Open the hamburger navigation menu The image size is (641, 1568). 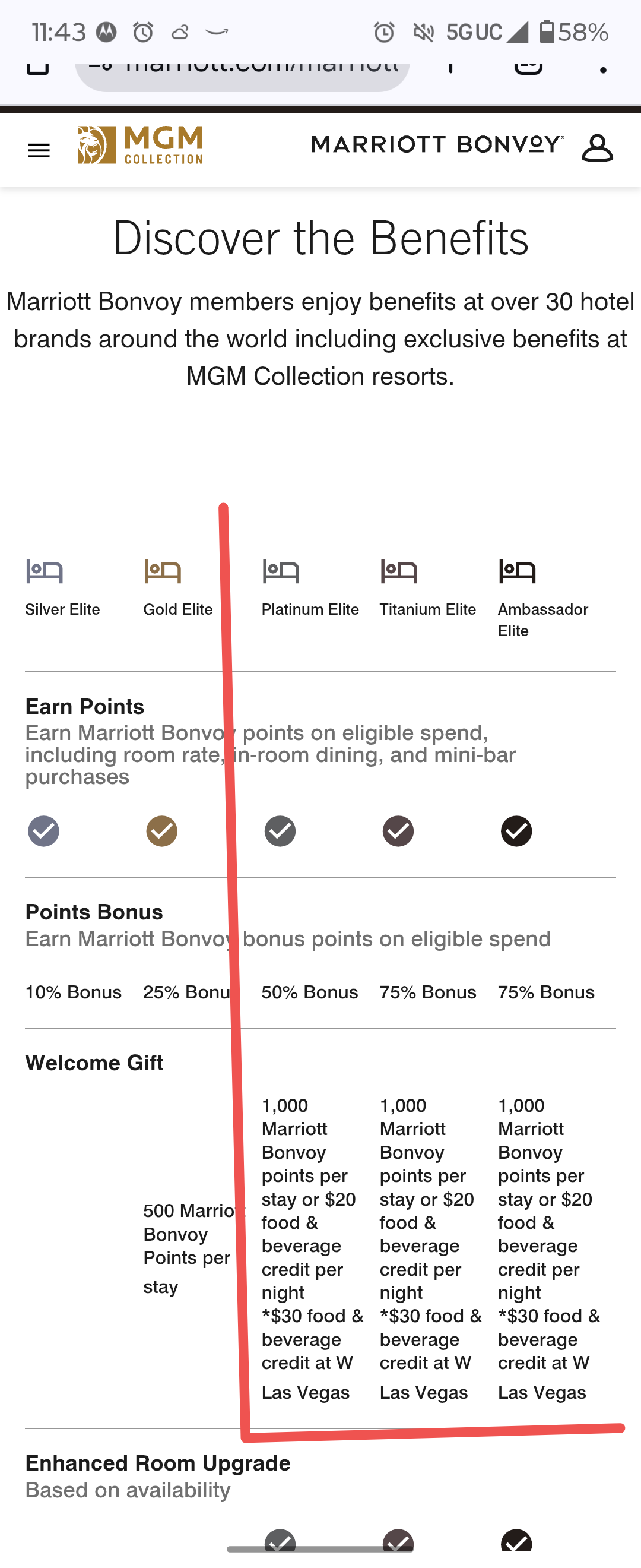(39, 150)
